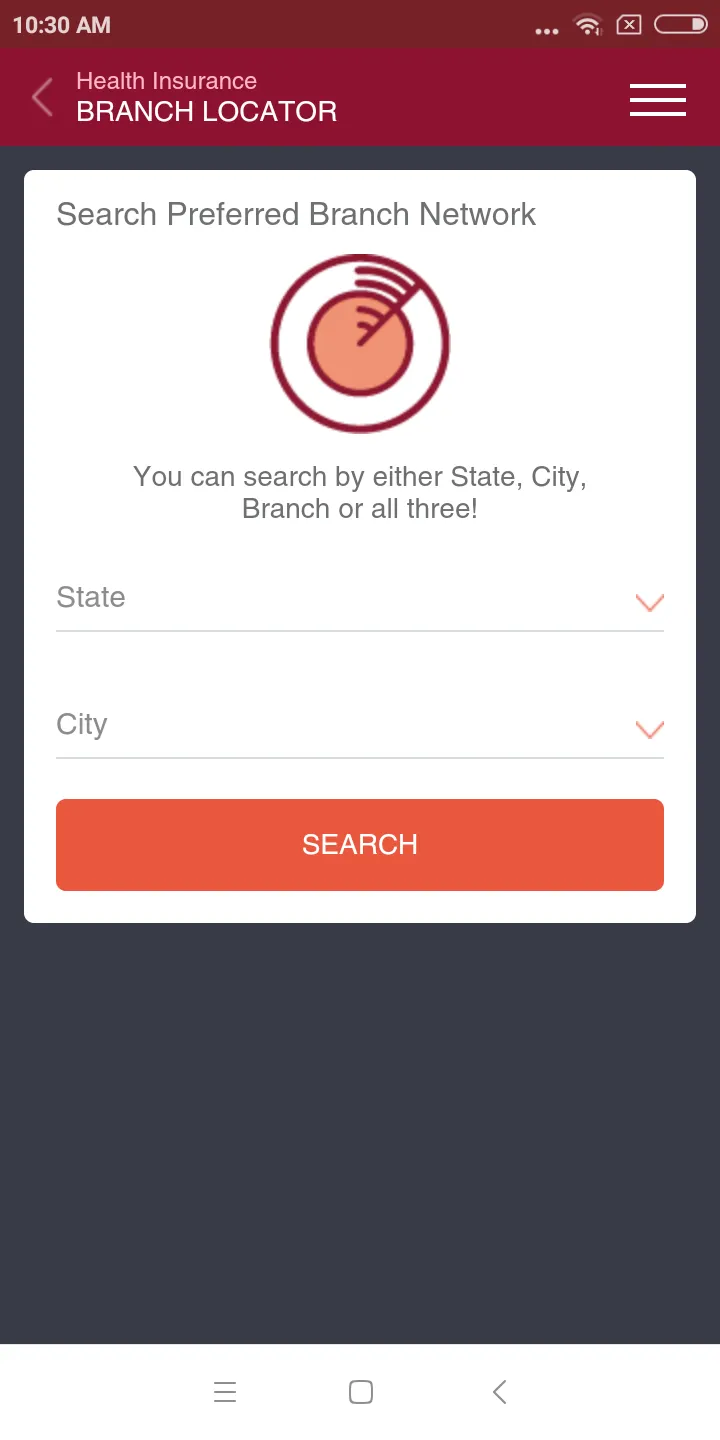Screen dimensions: 720x1440
Task: Tap the home navigation button
Action: tap(360, 1391)
